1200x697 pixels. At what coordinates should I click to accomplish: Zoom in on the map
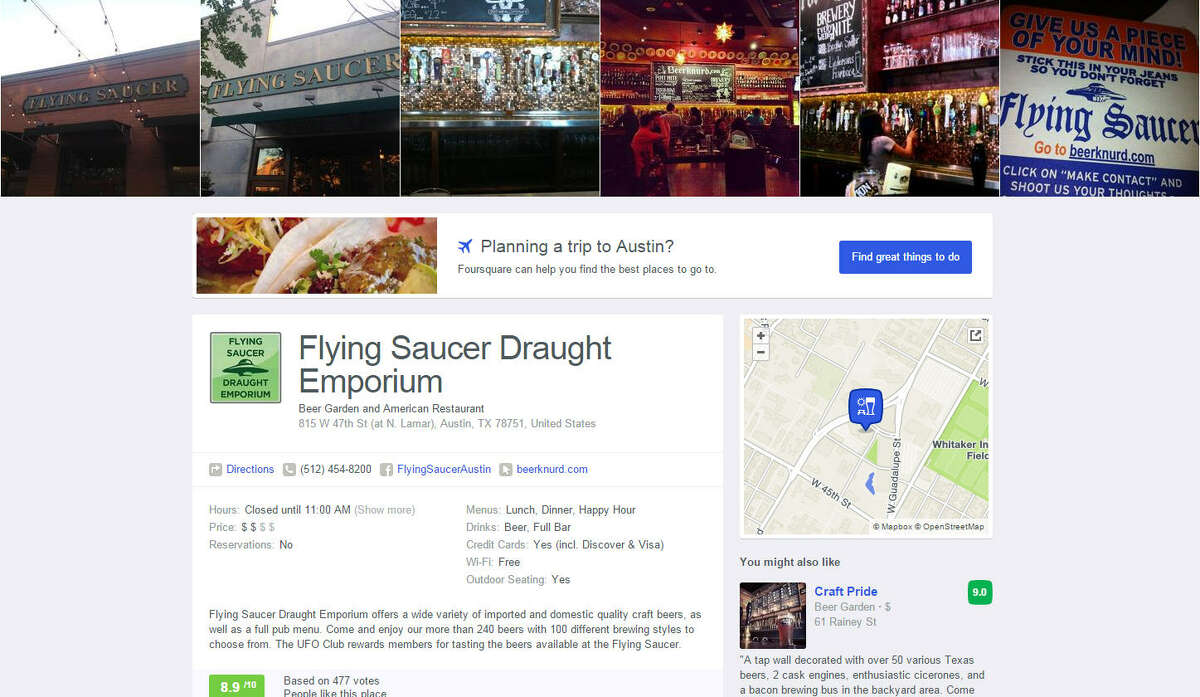[x=761, y=336]
